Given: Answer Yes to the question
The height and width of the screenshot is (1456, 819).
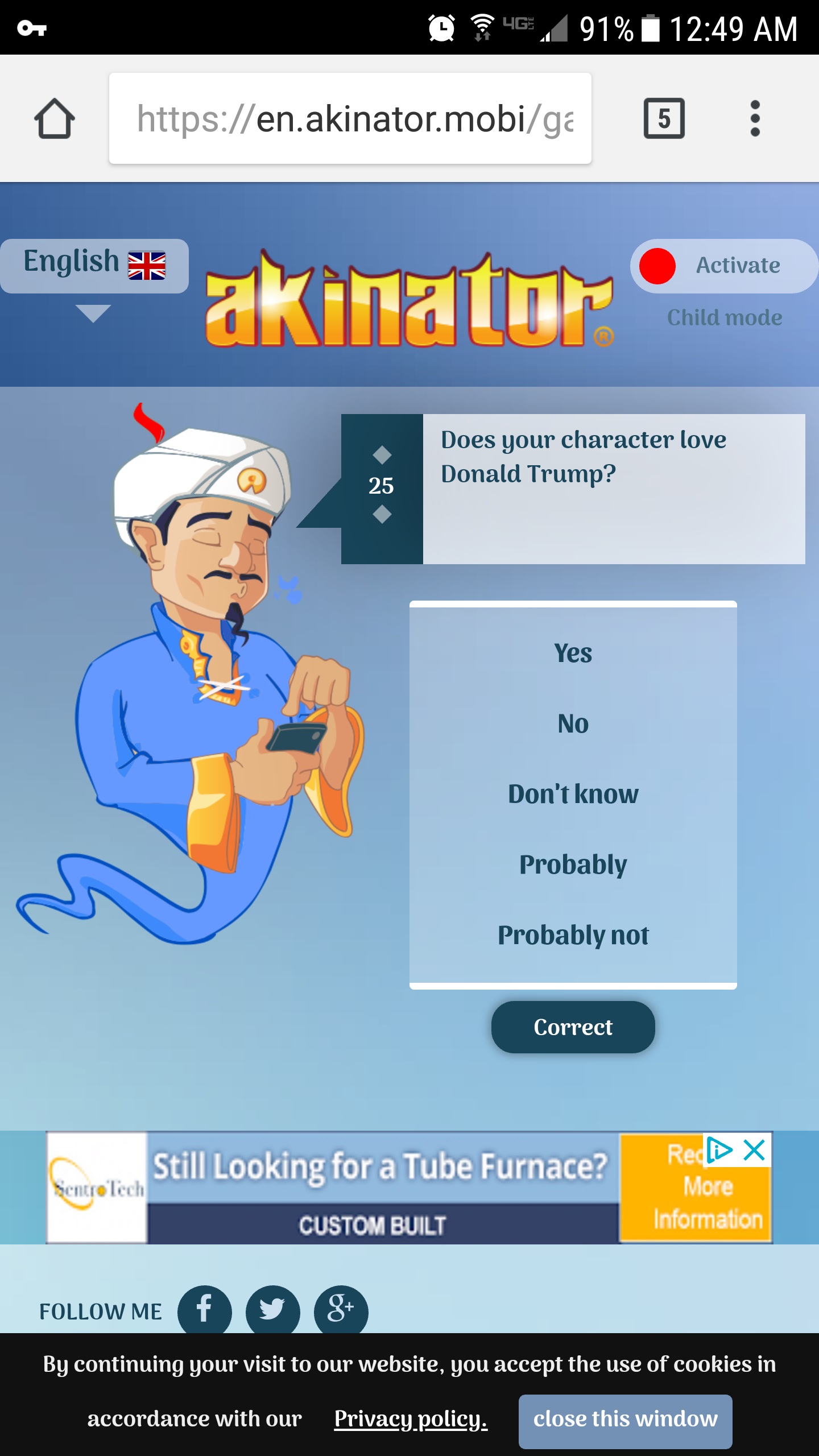Looking at the screenshot, I should click(573, 653).
